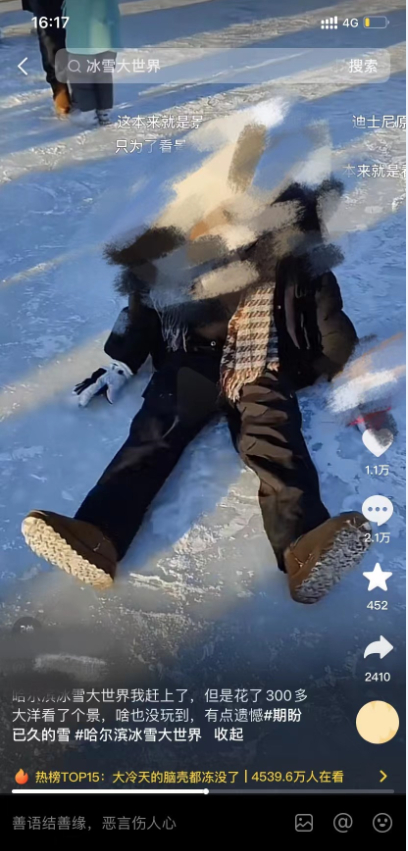Open hashtag #哈尔滨冰雪大世界
Viewport: 408px width, 851px height.
[x=138, y=735]
